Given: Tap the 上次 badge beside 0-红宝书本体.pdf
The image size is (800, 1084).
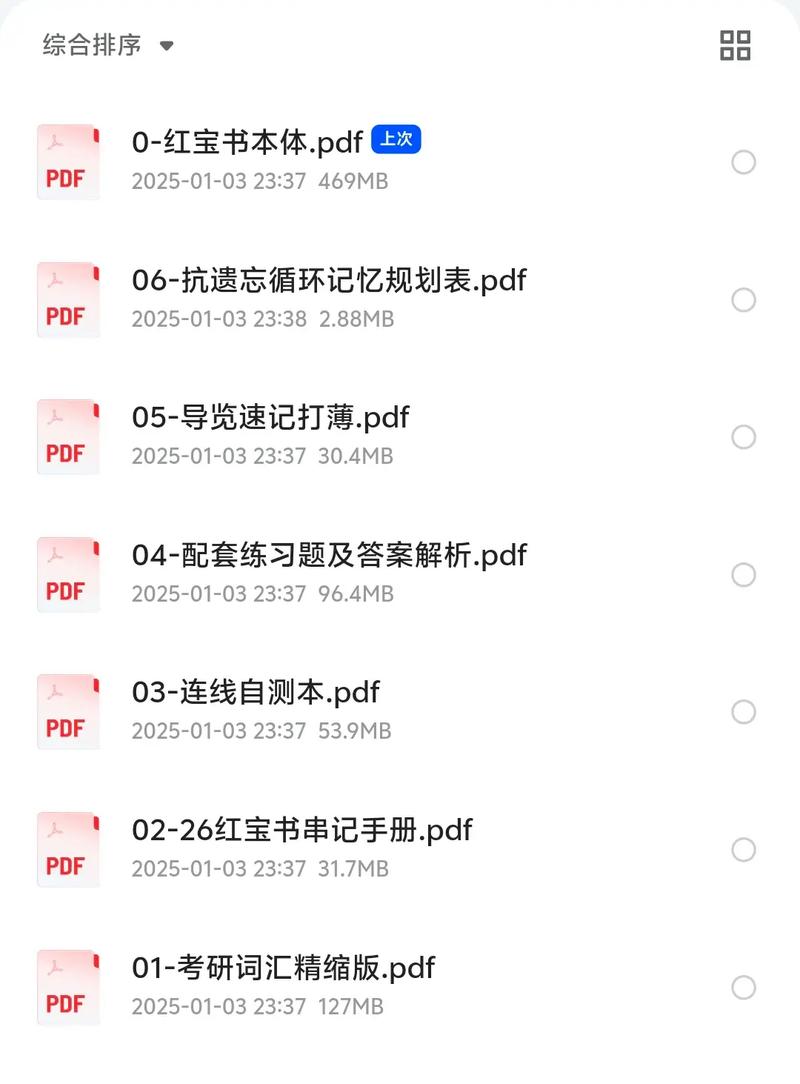Looking at the screenshot, I should coord(396,140).
